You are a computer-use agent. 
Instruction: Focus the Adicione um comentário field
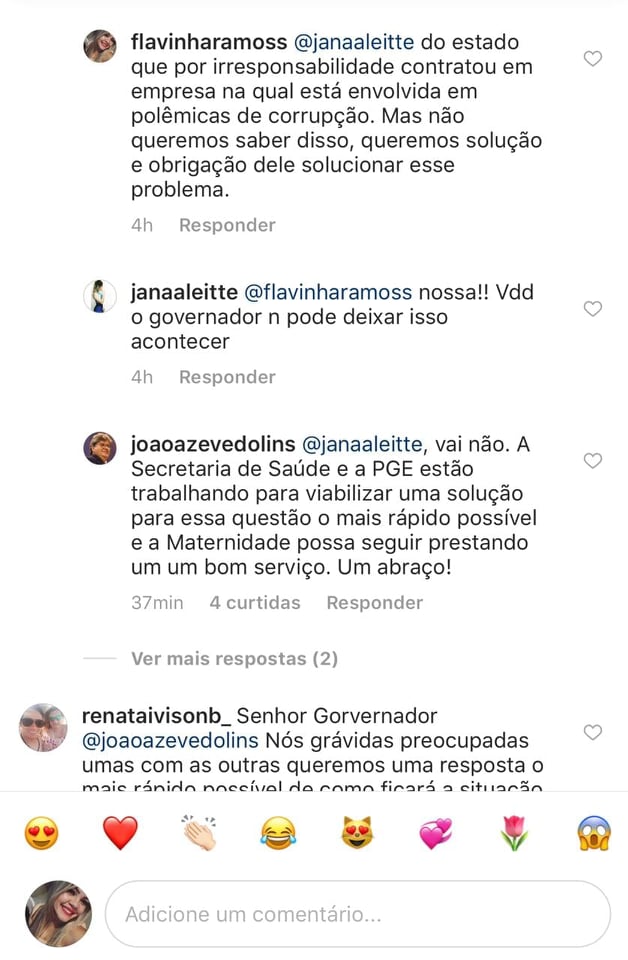click(x=357, y=914)
